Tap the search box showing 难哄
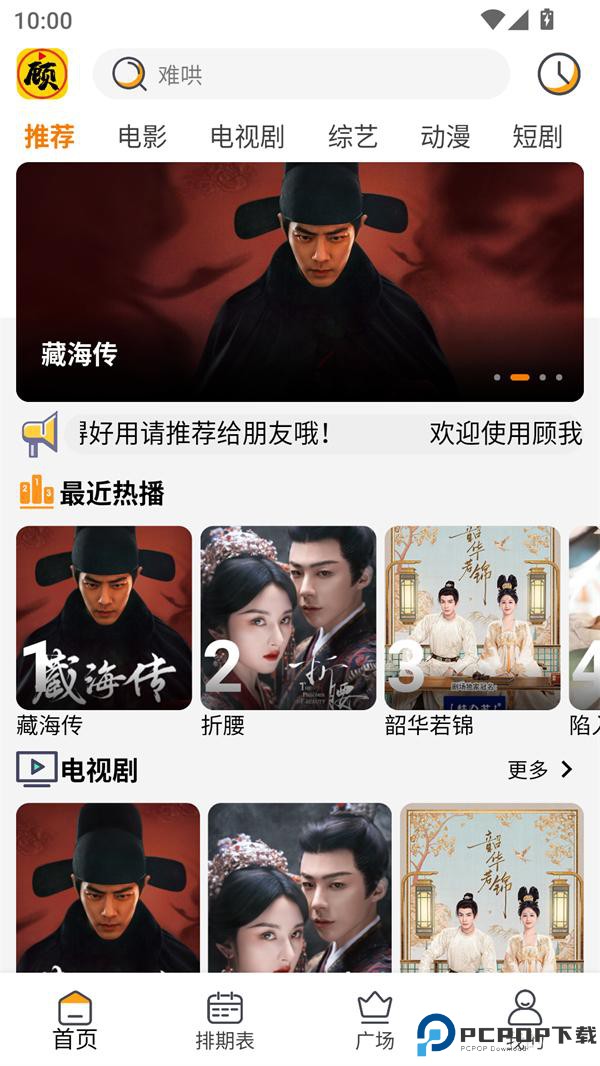Screen dimensions: 600x1066 click(x=300, y=74)
